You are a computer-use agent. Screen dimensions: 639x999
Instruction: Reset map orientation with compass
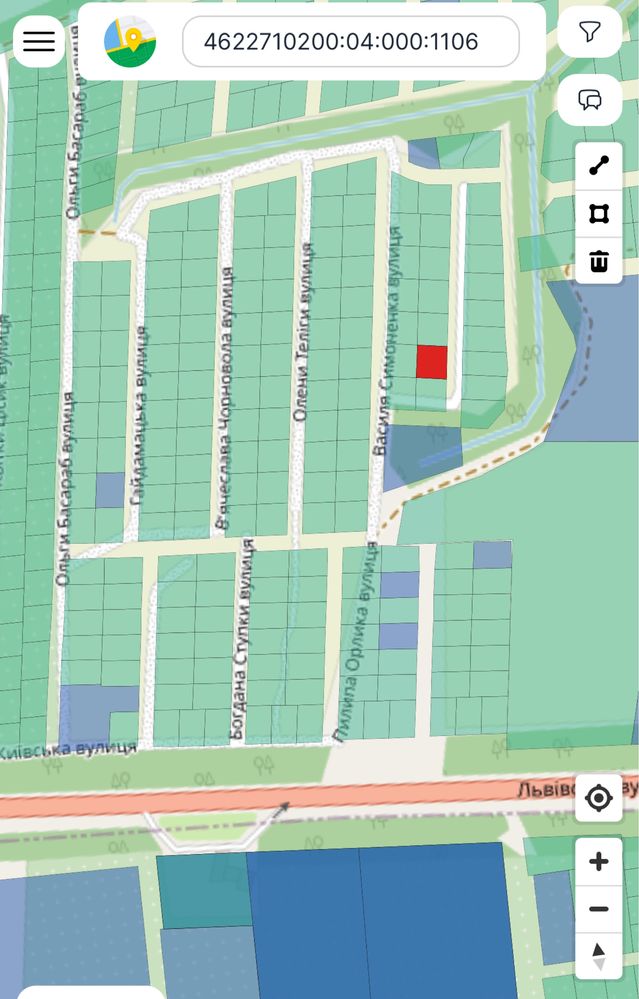599,955
